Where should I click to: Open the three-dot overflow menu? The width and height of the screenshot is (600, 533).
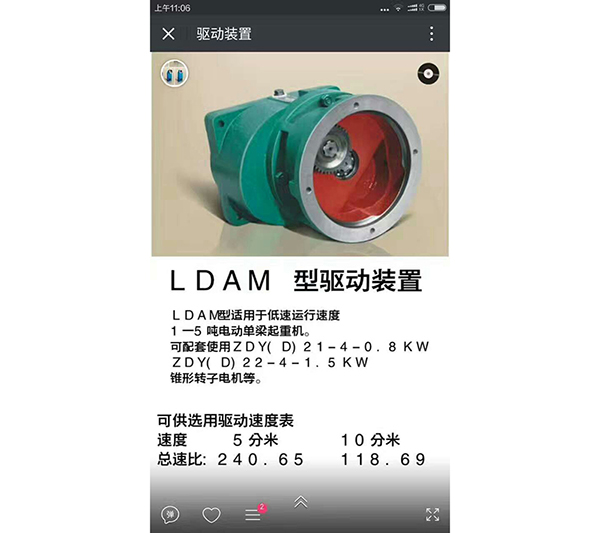click(x=432, y=34)
